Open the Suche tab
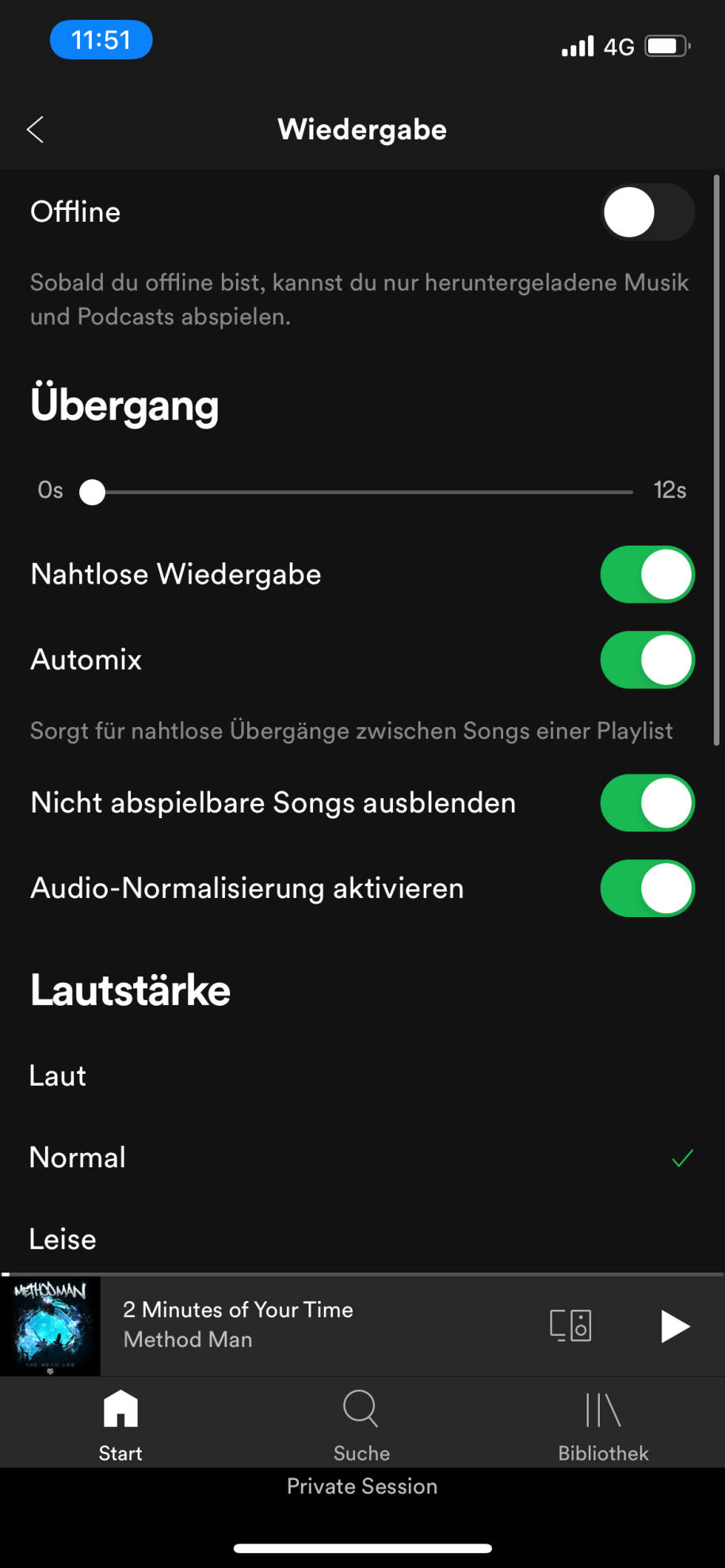Screen dimensions: 725x1568 point(361,1425)
